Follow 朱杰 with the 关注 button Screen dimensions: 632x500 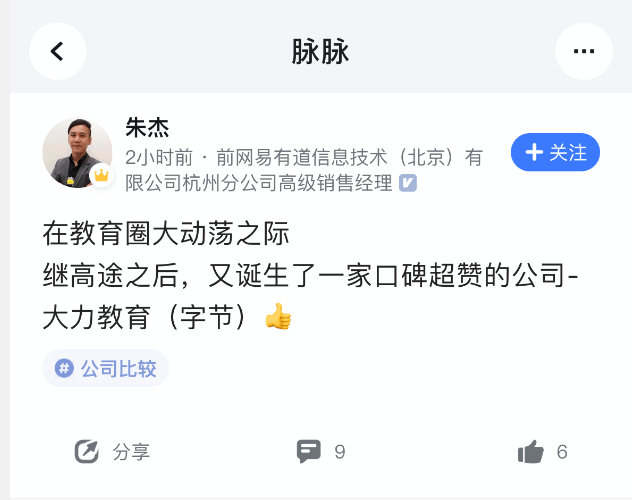pyautogui.click(x=555, y=152)
